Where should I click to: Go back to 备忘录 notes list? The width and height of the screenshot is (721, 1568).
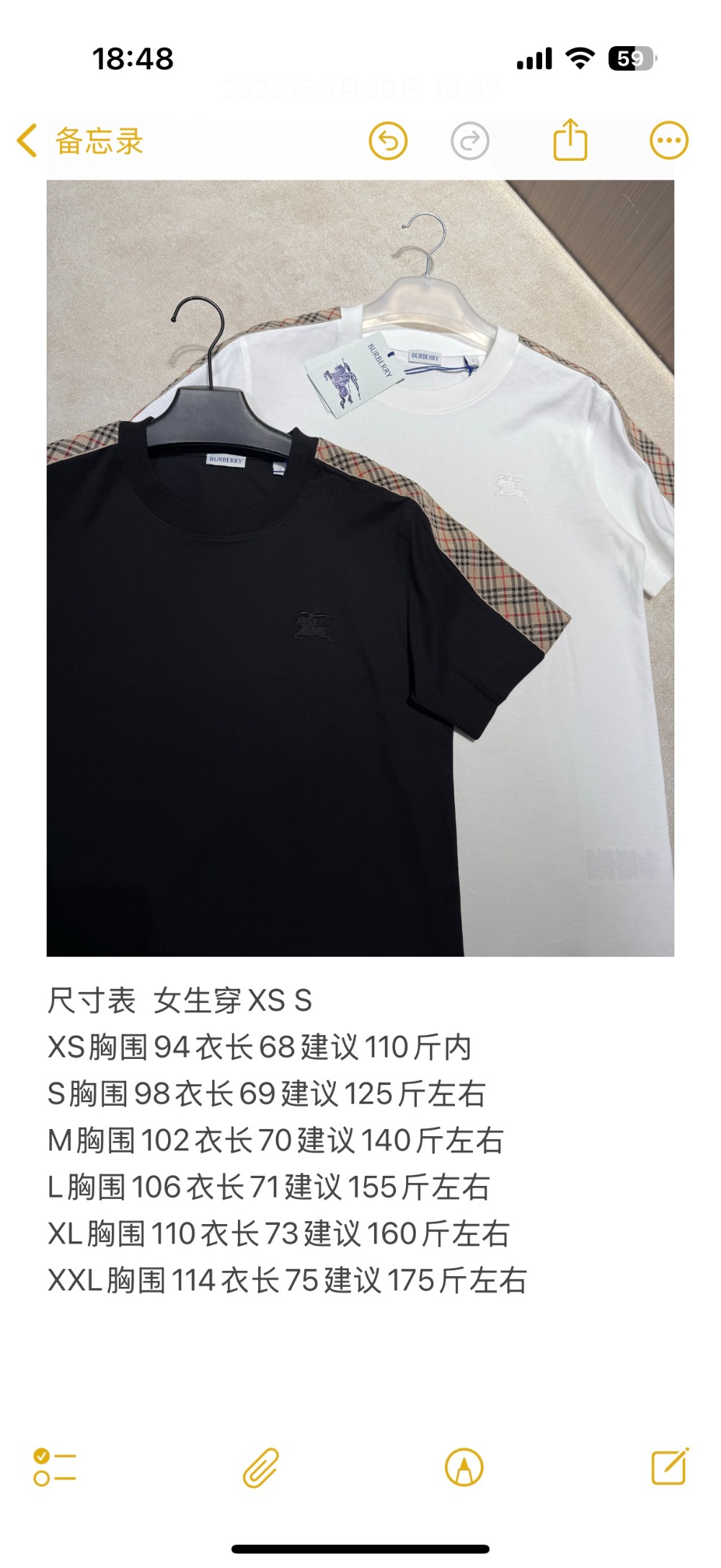pyautogui.click(x=81, y=141)
